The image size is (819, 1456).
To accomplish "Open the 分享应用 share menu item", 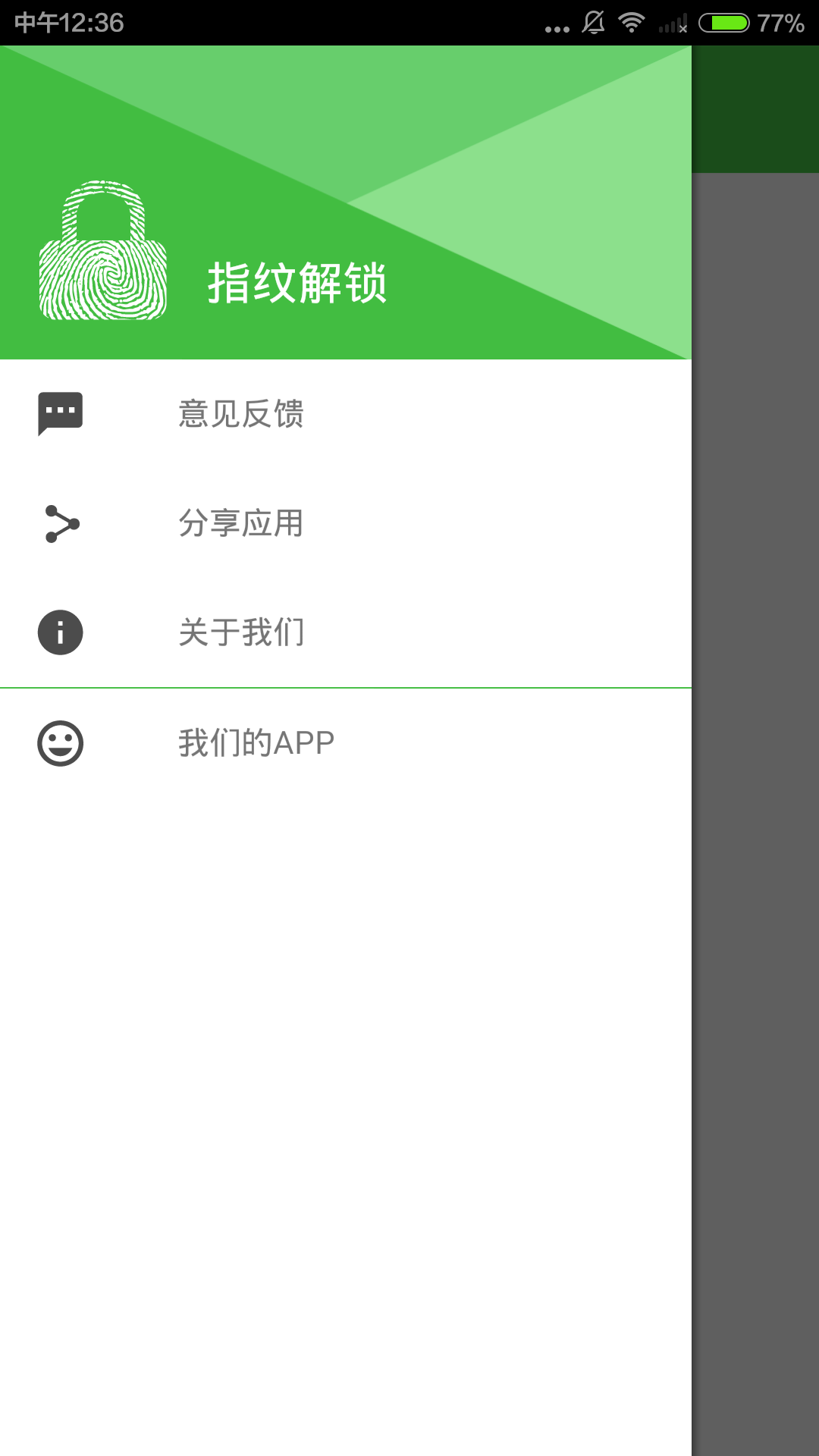I will tap(241, 523).
